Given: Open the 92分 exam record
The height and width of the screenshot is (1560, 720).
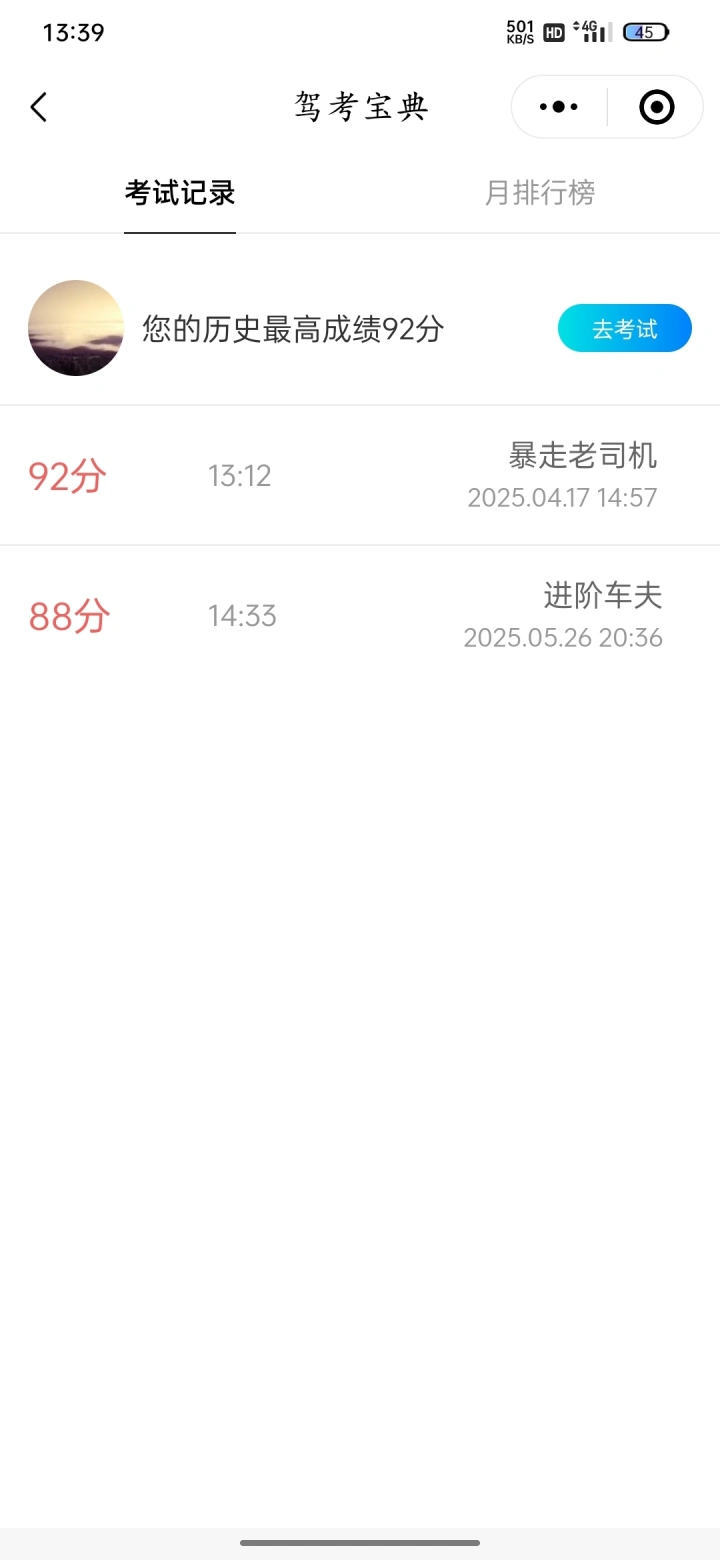Looking at the screenshot, I should click(x=360, y=476).
